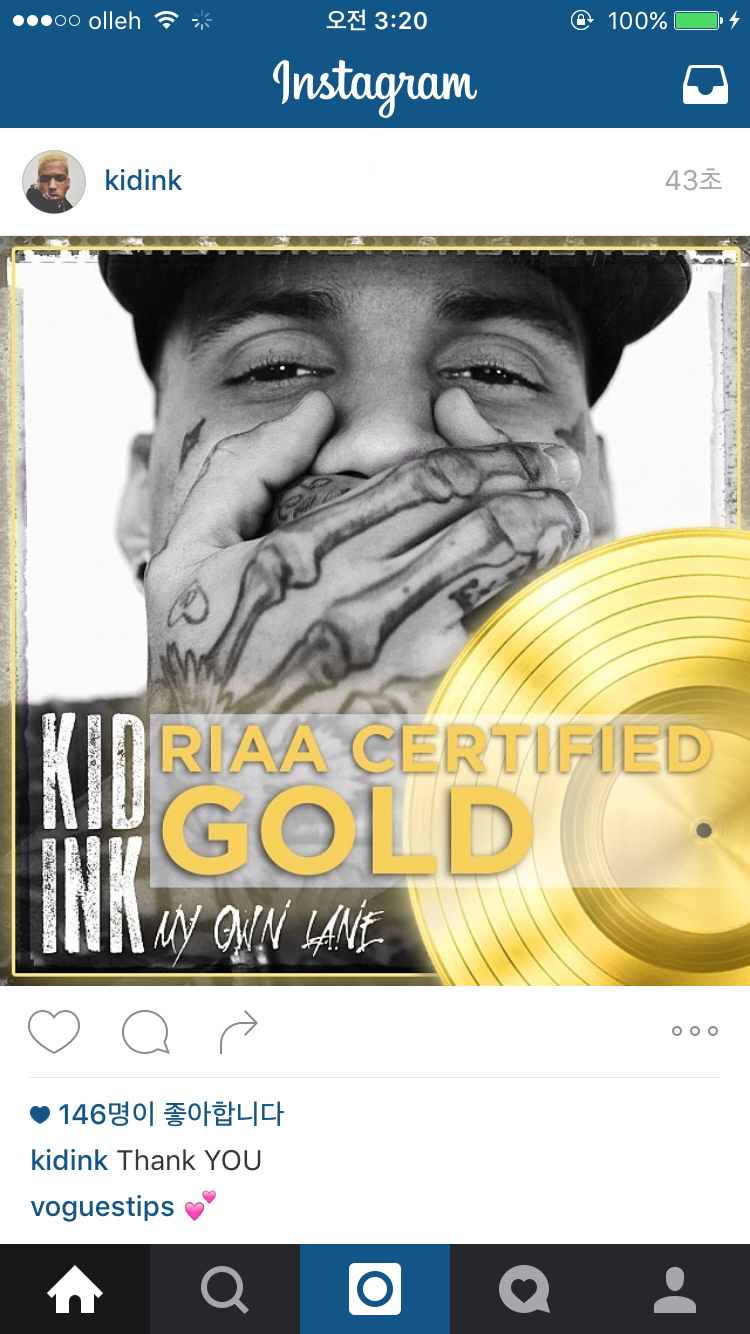750x1334 pixels.
Task: Open the Profile tab
Action: (x=675, y=1289)
